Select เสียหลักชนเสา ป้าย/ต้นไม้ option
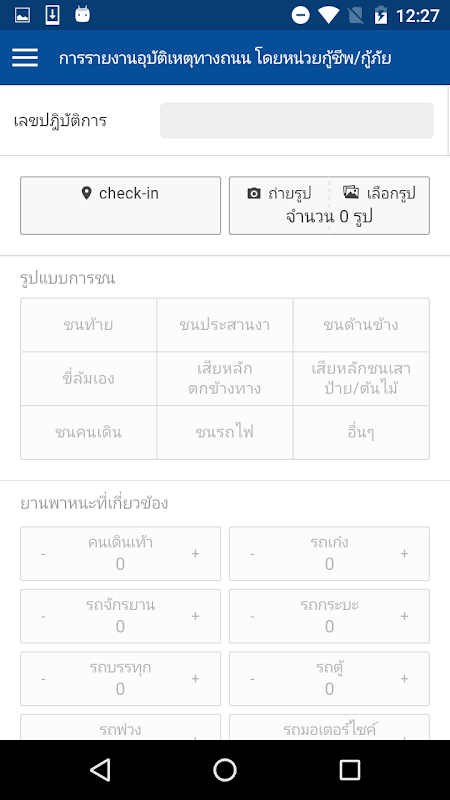450x800 pixels. click(x=361, y=379)
